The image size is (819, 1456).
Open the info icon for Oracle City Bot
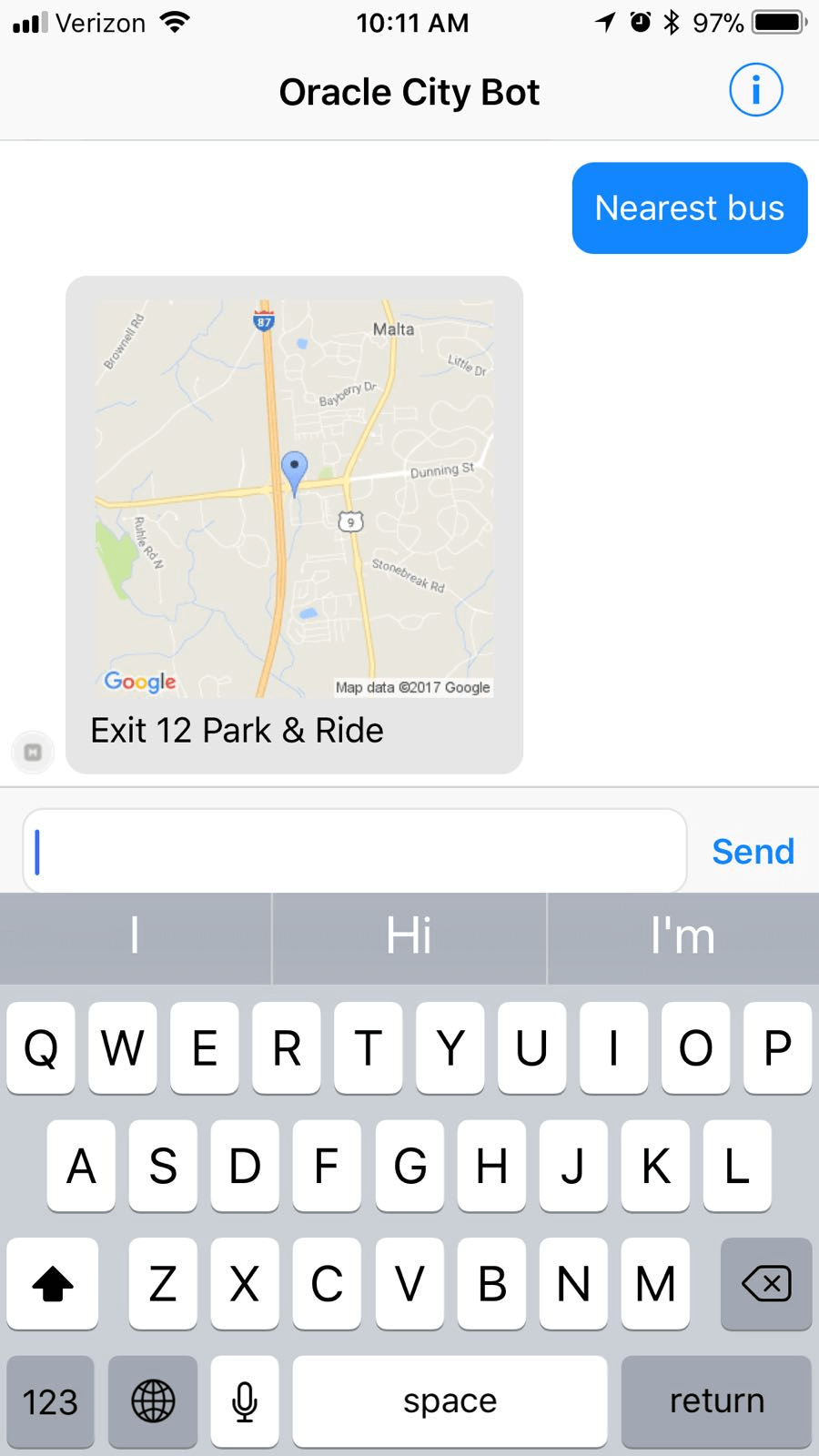[755, 90]
